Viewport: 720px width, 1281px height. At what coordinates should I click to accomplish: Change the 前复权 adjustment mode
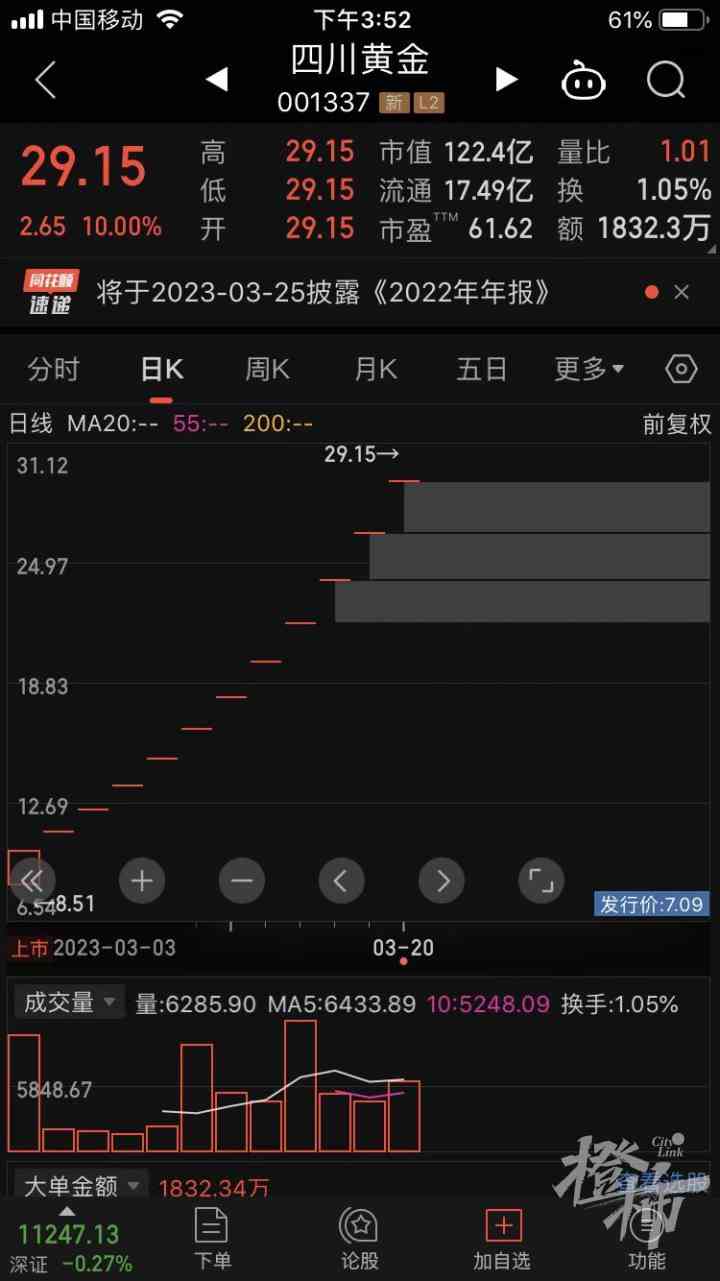click(x=676, y=424)
